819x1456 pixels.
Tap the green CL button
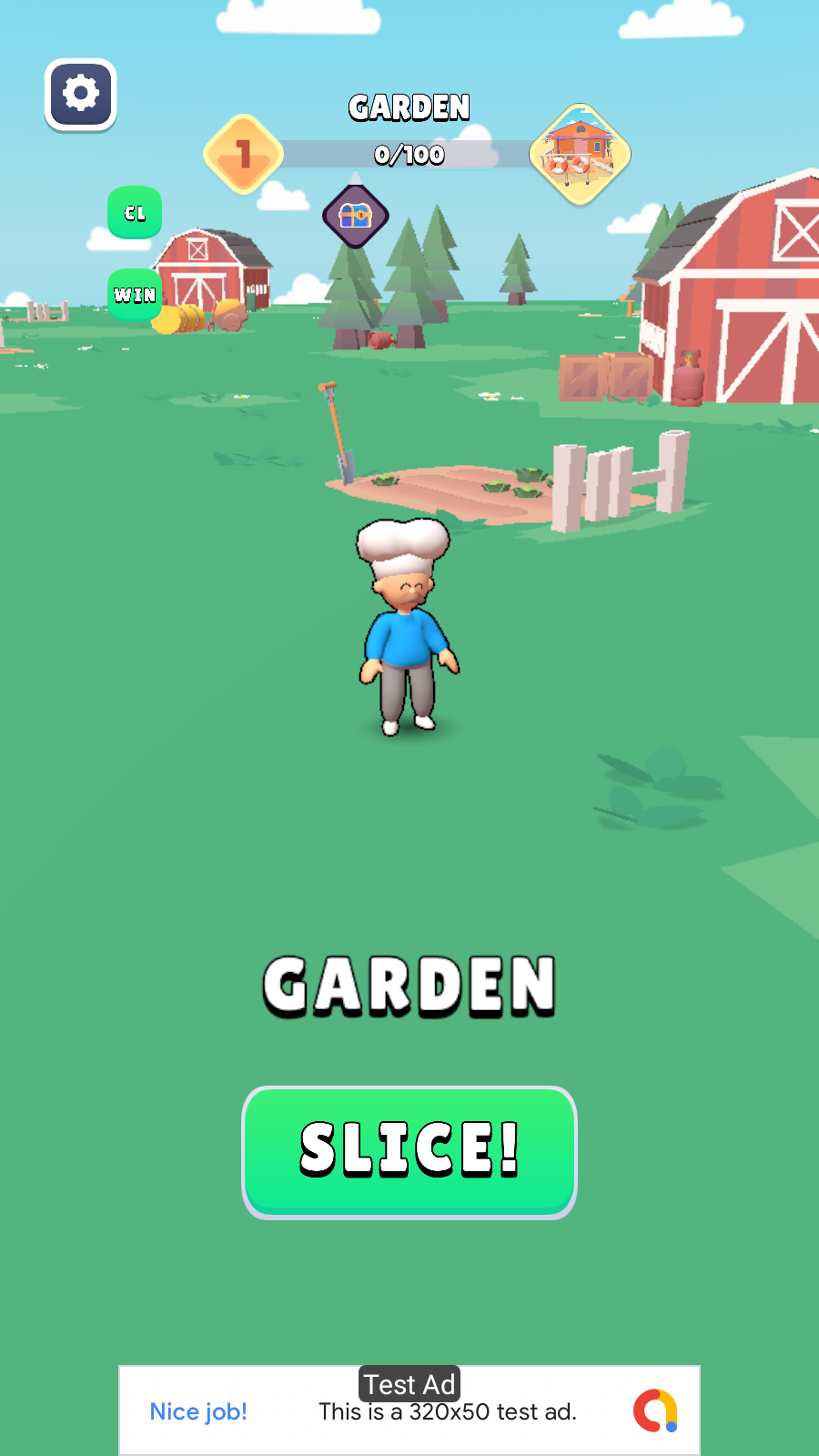tap(135, 213)
